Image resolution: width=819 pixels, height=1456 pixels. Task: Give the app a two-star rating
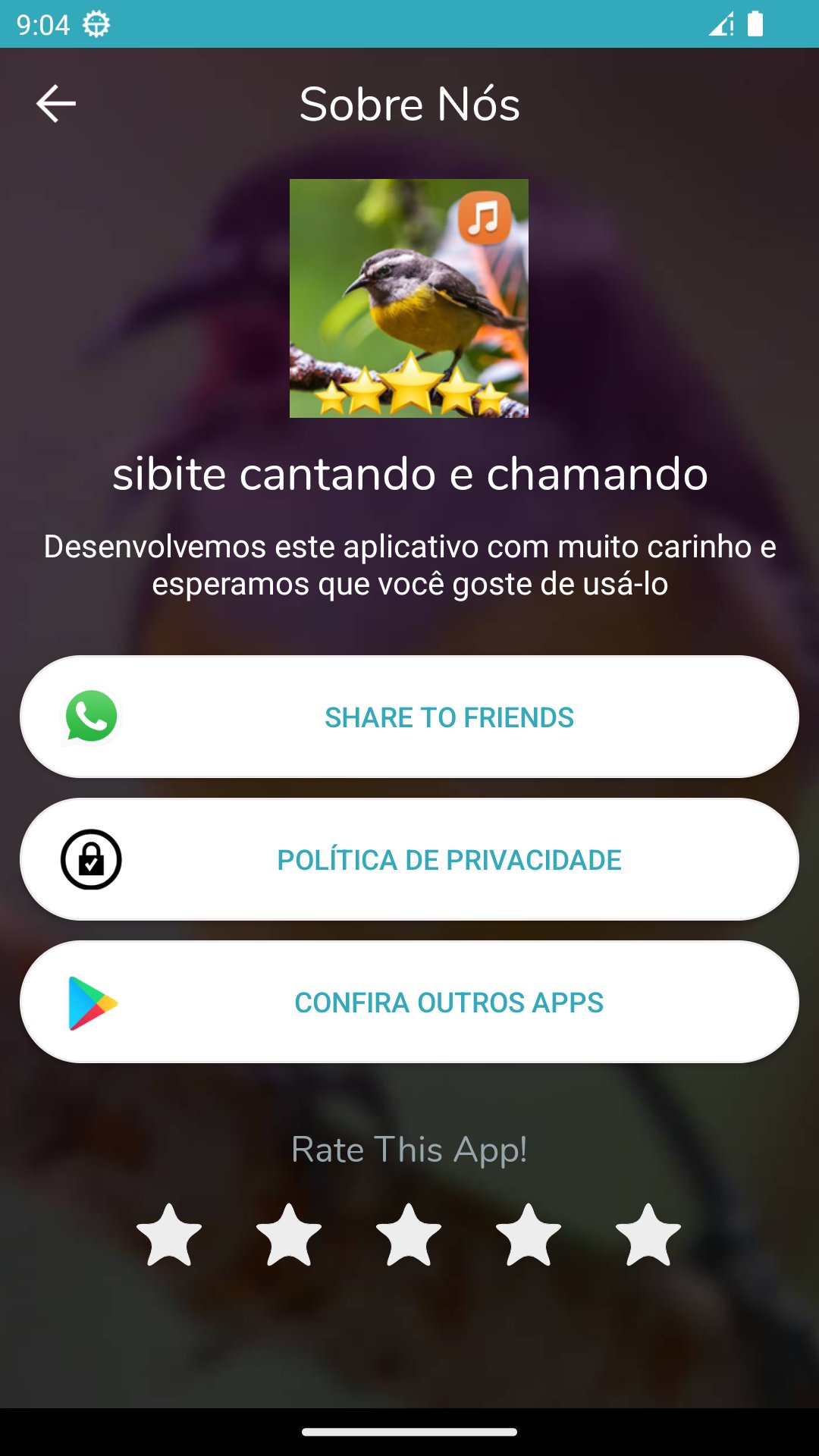(289, 1235)
